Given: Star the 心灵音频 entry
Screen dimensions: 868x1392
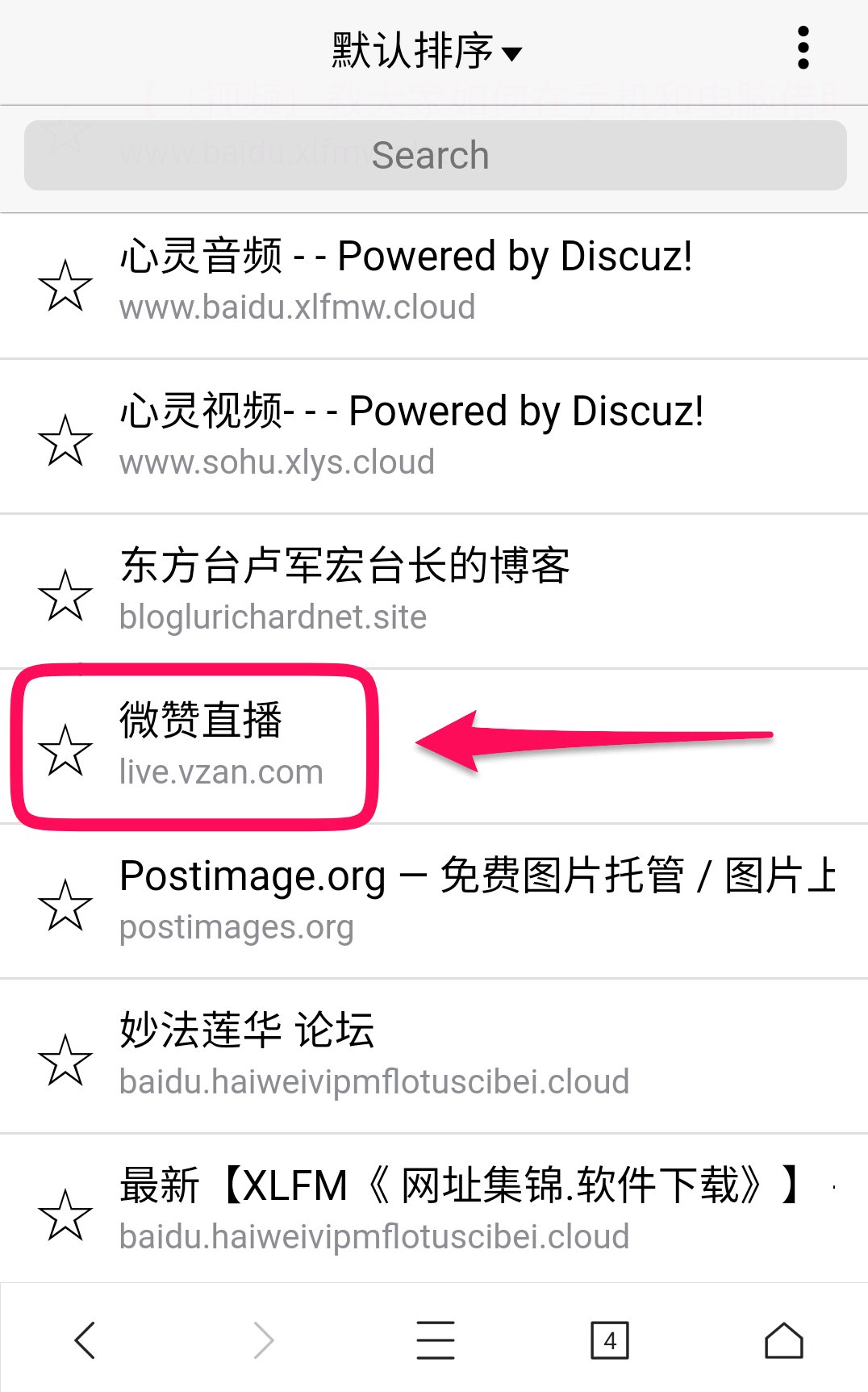Looking at the screenshot, I should (65, 286).
